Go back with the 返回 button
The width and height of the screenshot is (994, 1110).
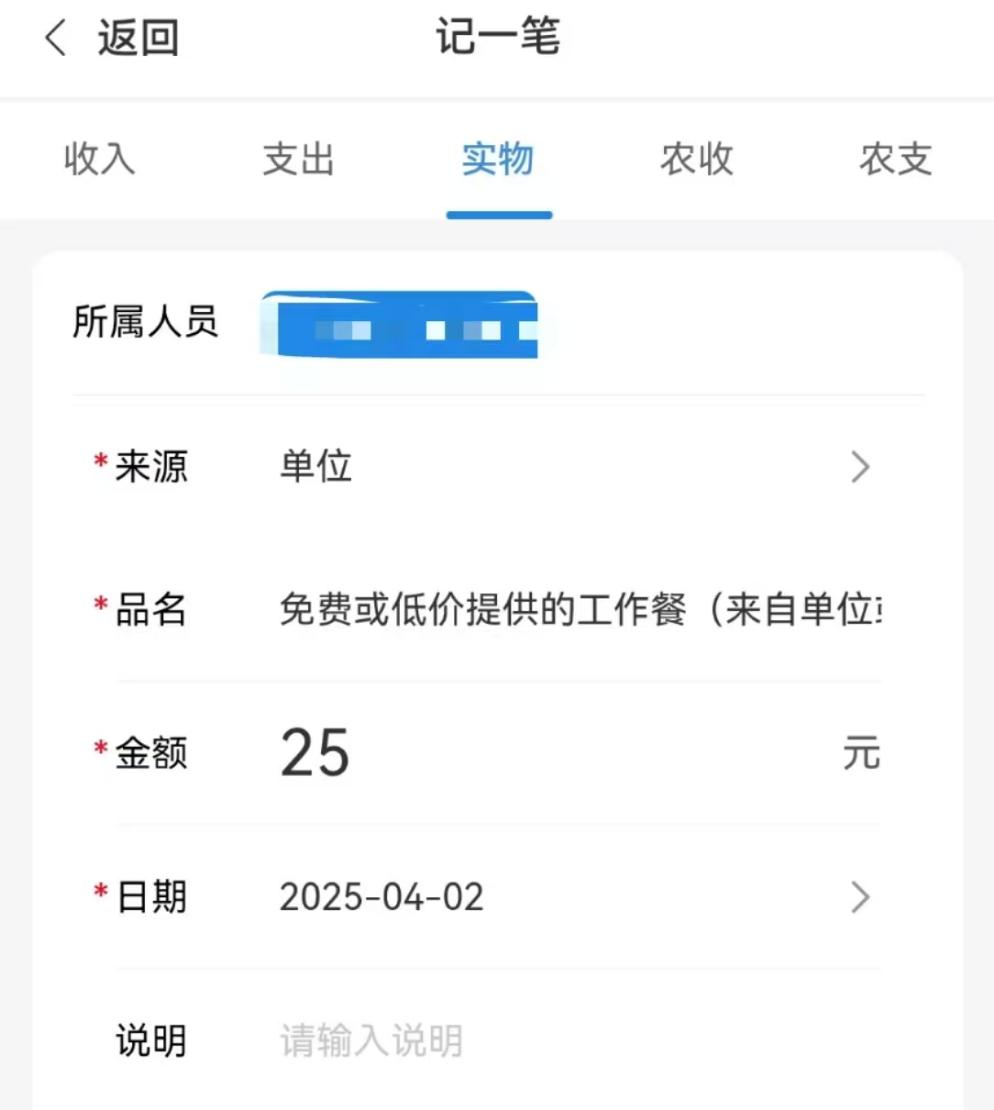click(x=112, y=40)
